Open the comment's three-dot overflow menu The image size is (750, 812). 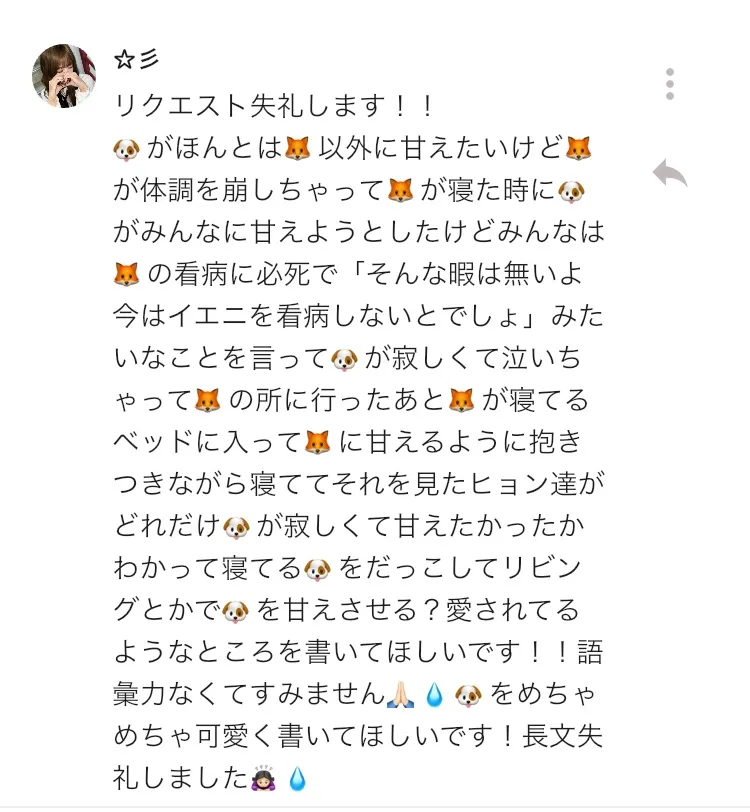[x=670, y=84]
